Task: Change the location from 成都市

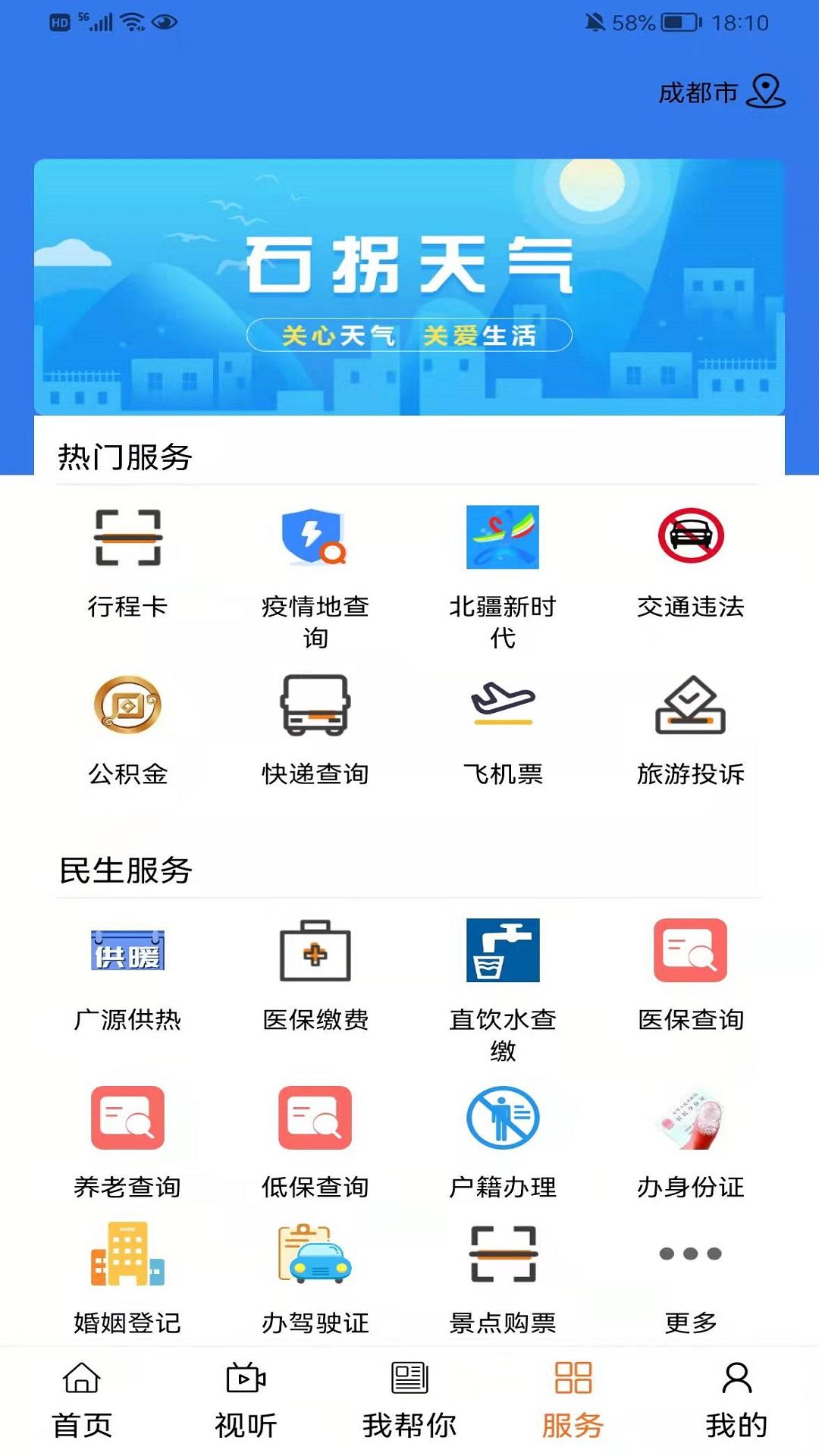Action: click(720, 93)
